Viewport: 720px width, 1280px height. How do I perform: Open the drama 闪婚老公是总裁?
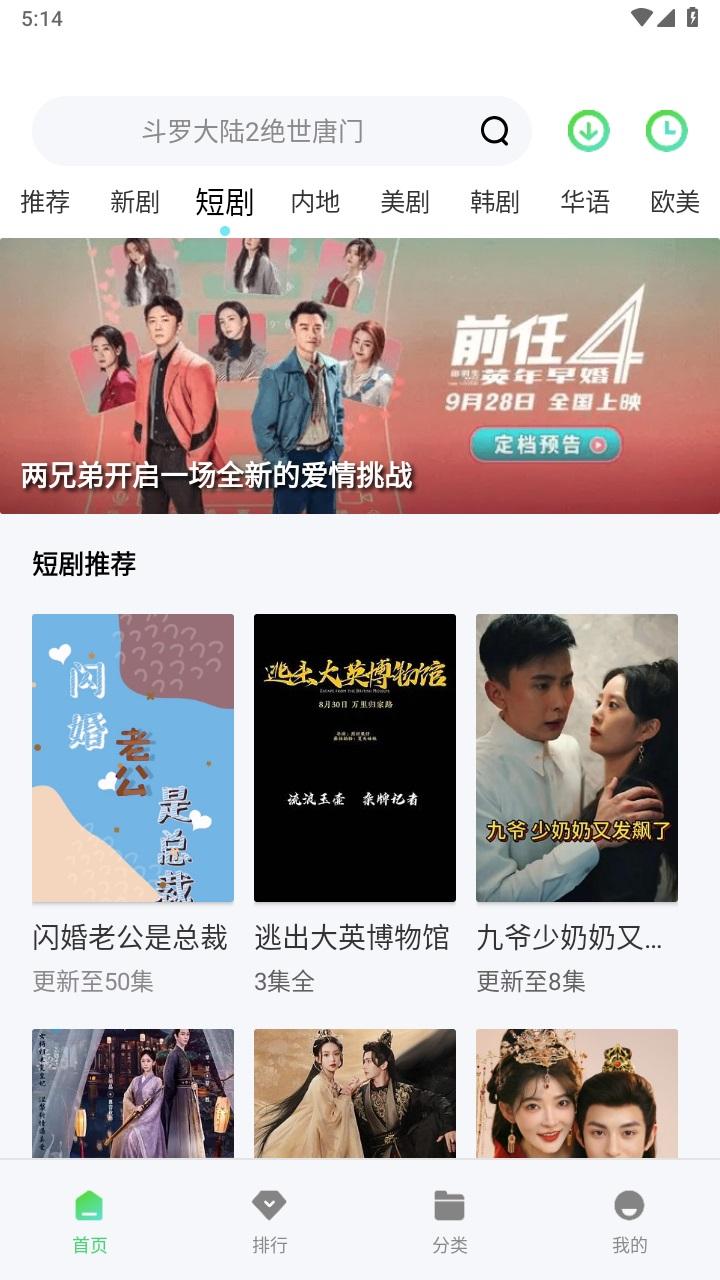tap(133, 758)
